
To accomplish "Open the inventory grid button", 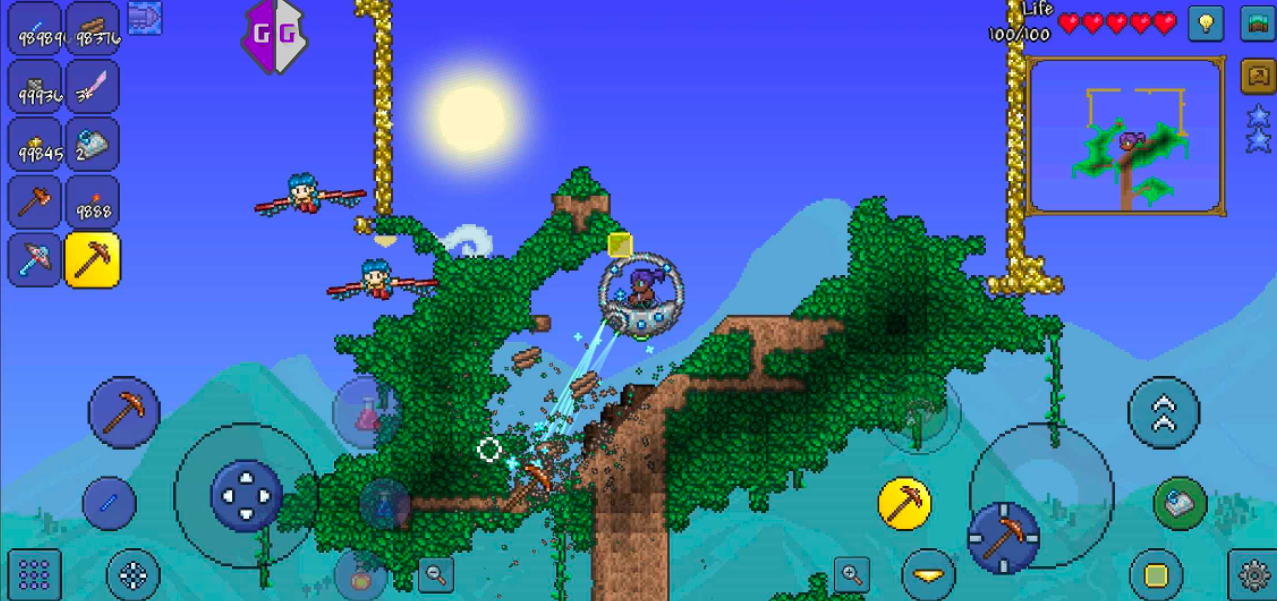I will click(34, 575).
